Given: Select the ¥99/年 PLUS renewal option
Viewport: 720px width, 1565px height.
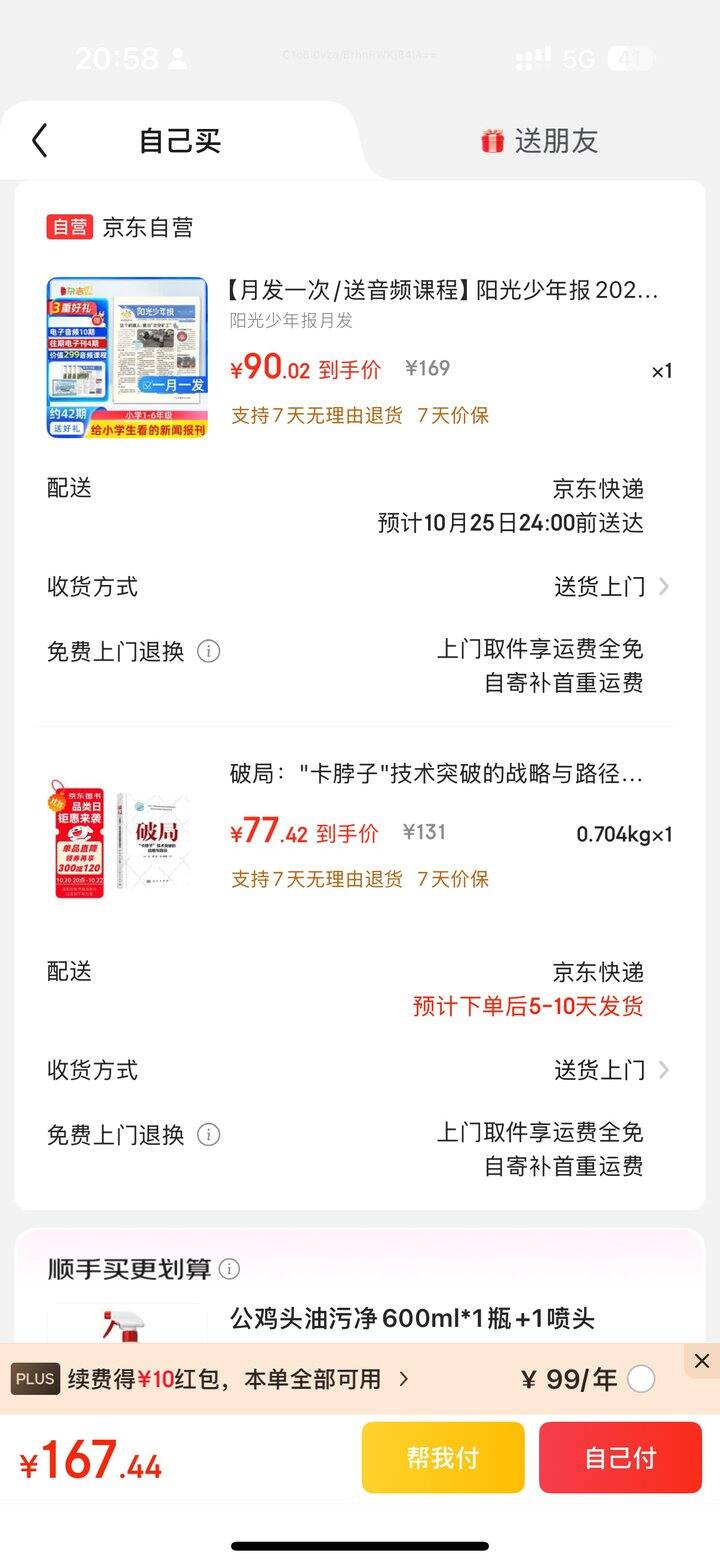Looking at the screenshot, I should pyautogui.click(x=641, y=1380).
